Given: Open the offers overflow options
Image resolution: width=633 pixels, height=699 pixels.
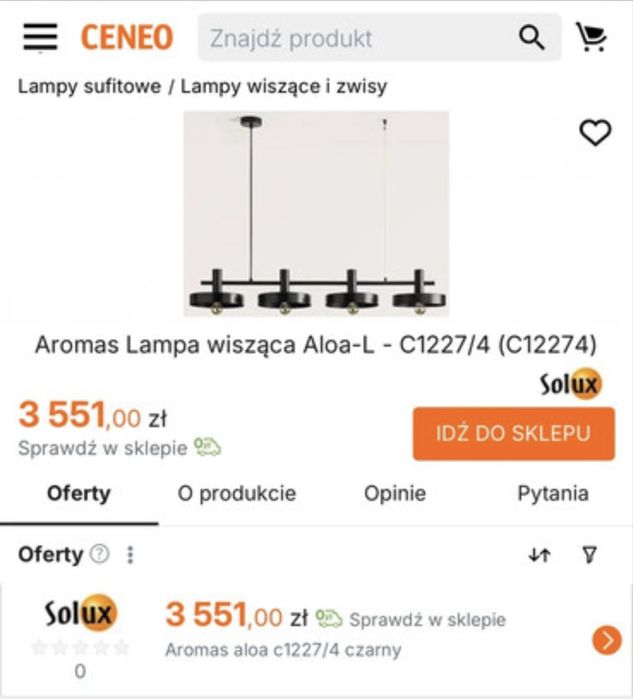Looking at the screenshot, I should click(130, 555).
